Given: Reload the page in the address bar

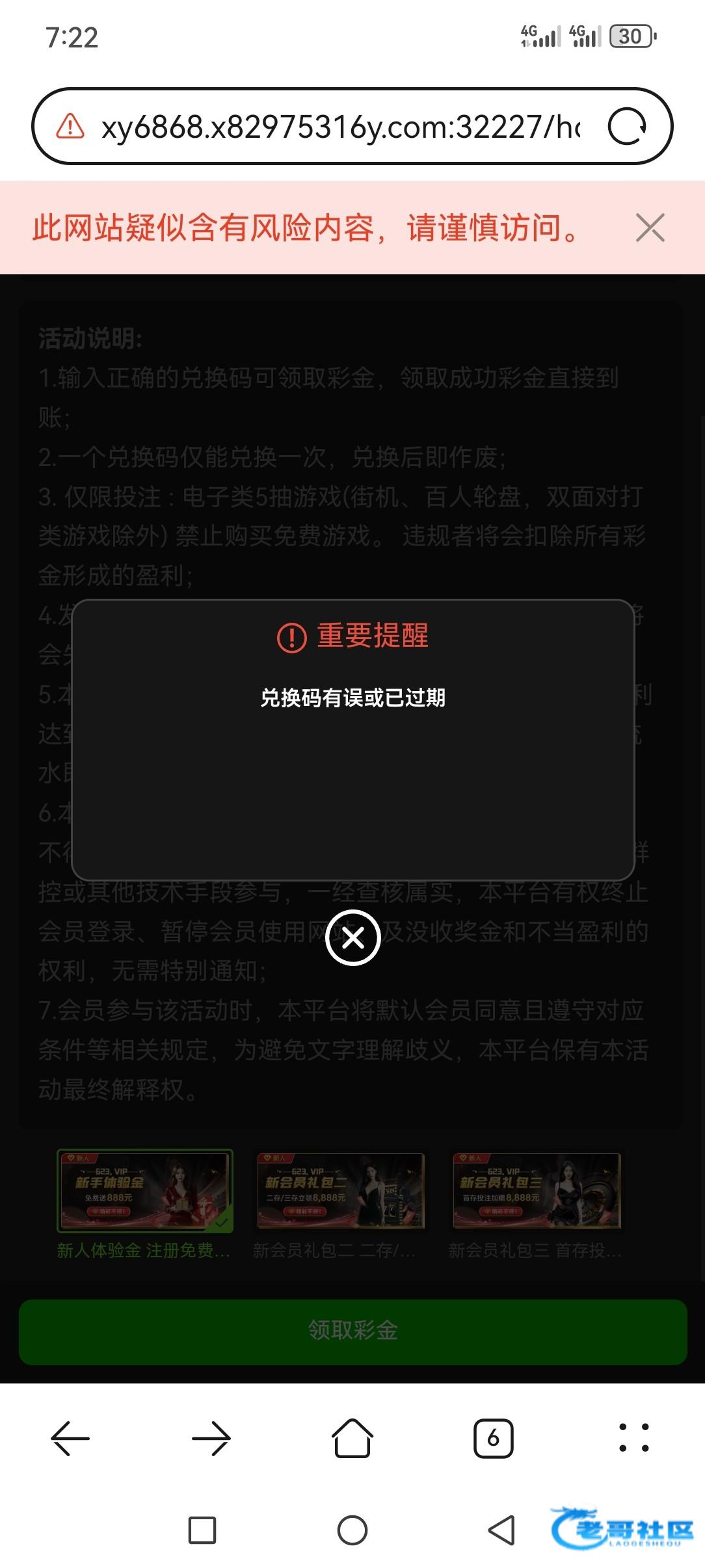Looking at the screenshot, I should pos(627,126).
